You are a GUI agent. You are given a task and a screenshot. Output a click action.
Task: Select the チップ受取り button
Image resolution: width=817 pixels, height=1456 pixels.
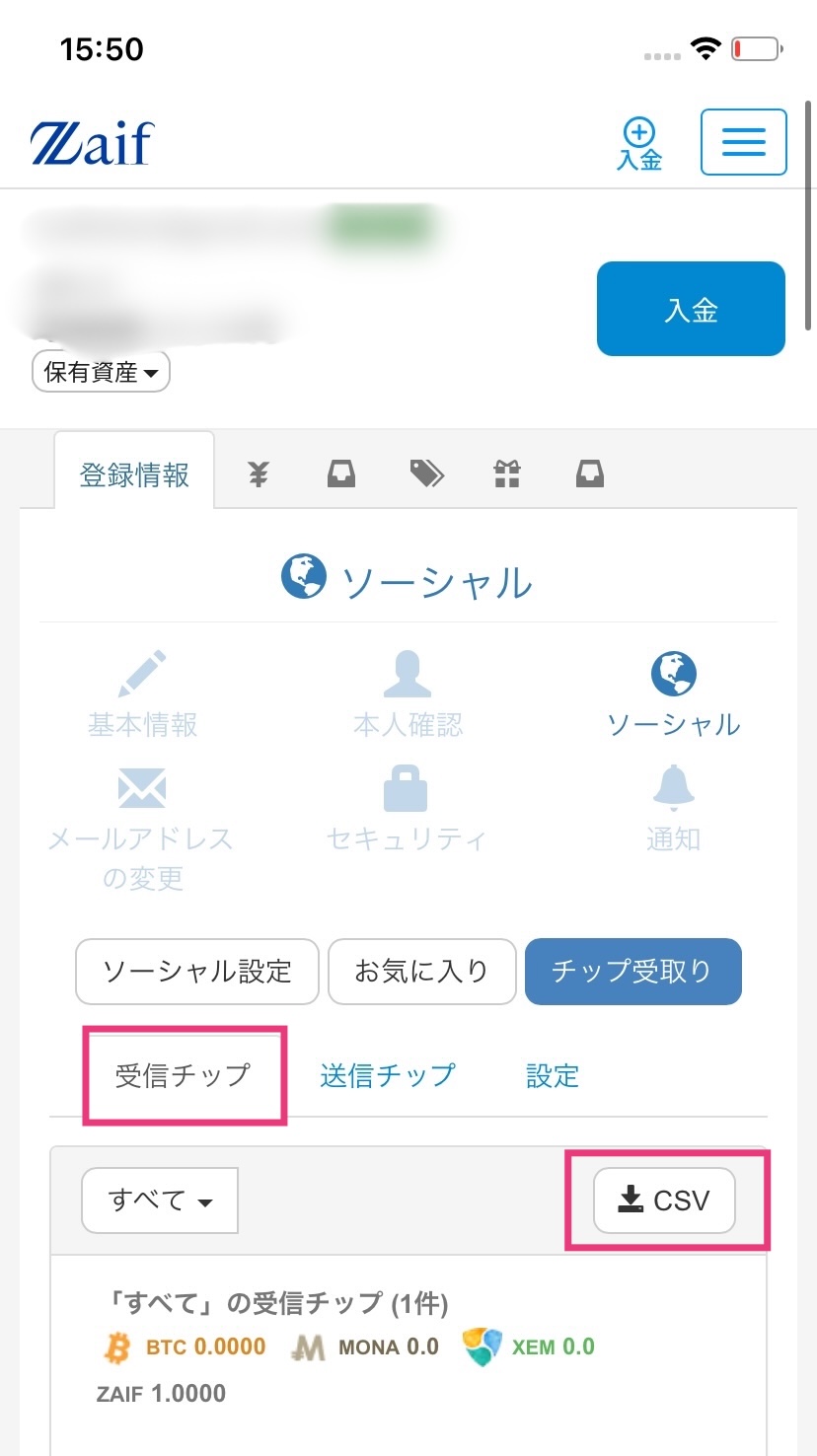coord(632,971)
